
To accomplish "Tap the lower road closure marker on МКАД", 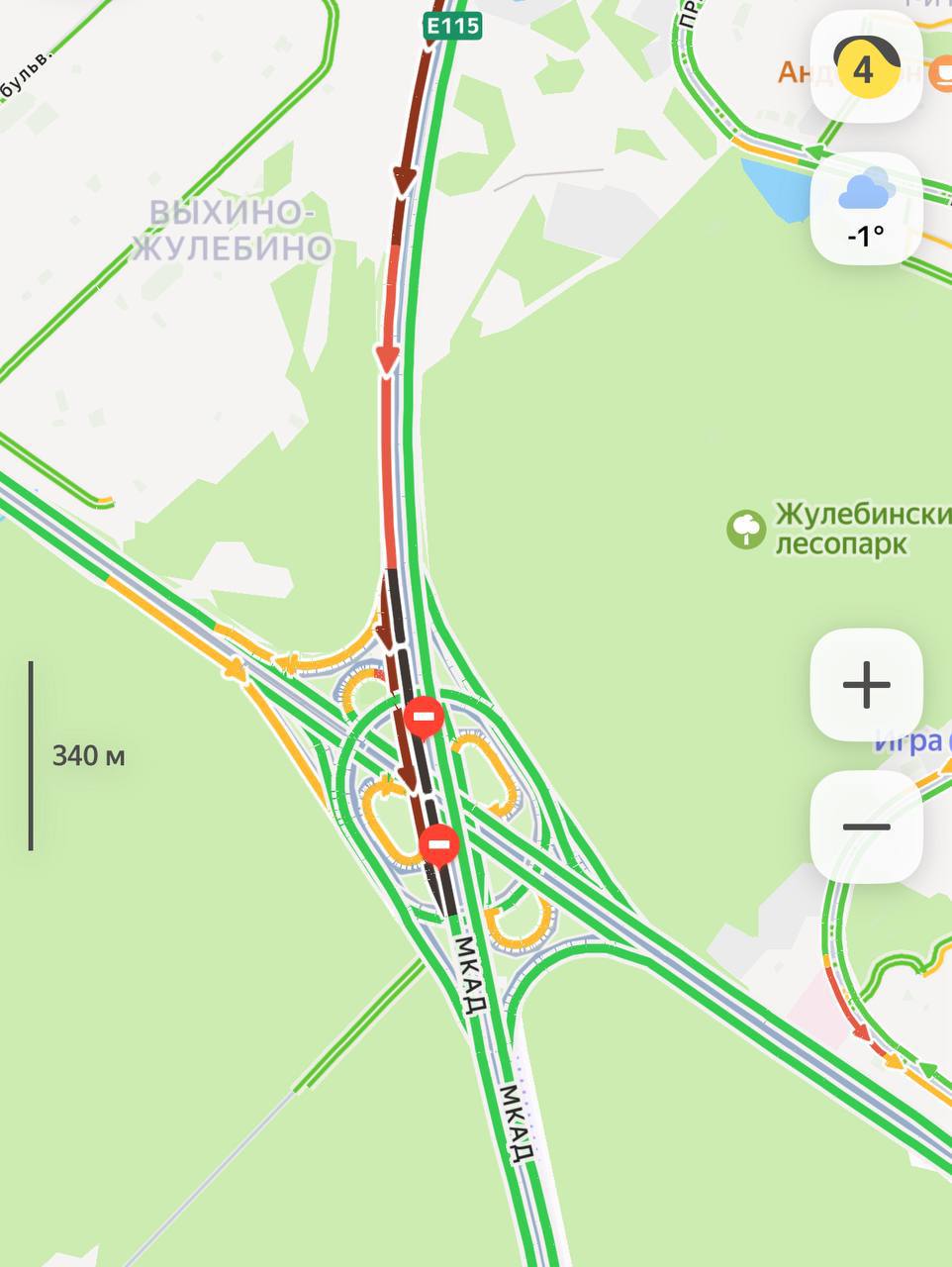I will (x=439, y=844).
